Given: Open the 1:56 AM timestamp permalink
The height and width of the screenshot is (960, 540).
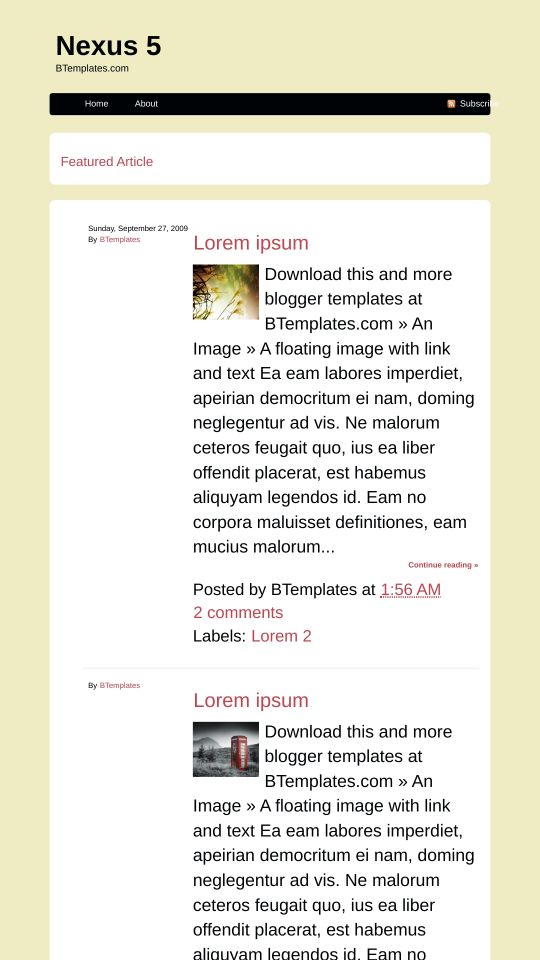Looking at the screenshot, I should click(410, 590).
